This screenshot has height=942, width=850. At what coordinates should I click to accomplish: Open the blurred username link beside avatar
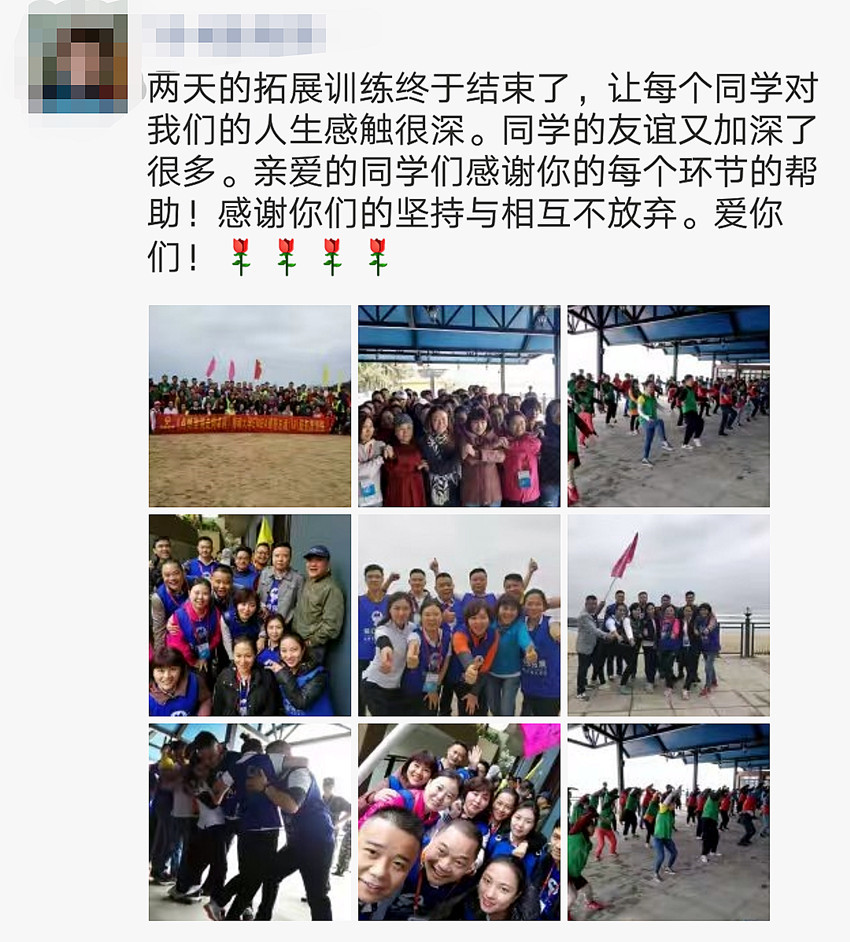(x=236, y=35)
